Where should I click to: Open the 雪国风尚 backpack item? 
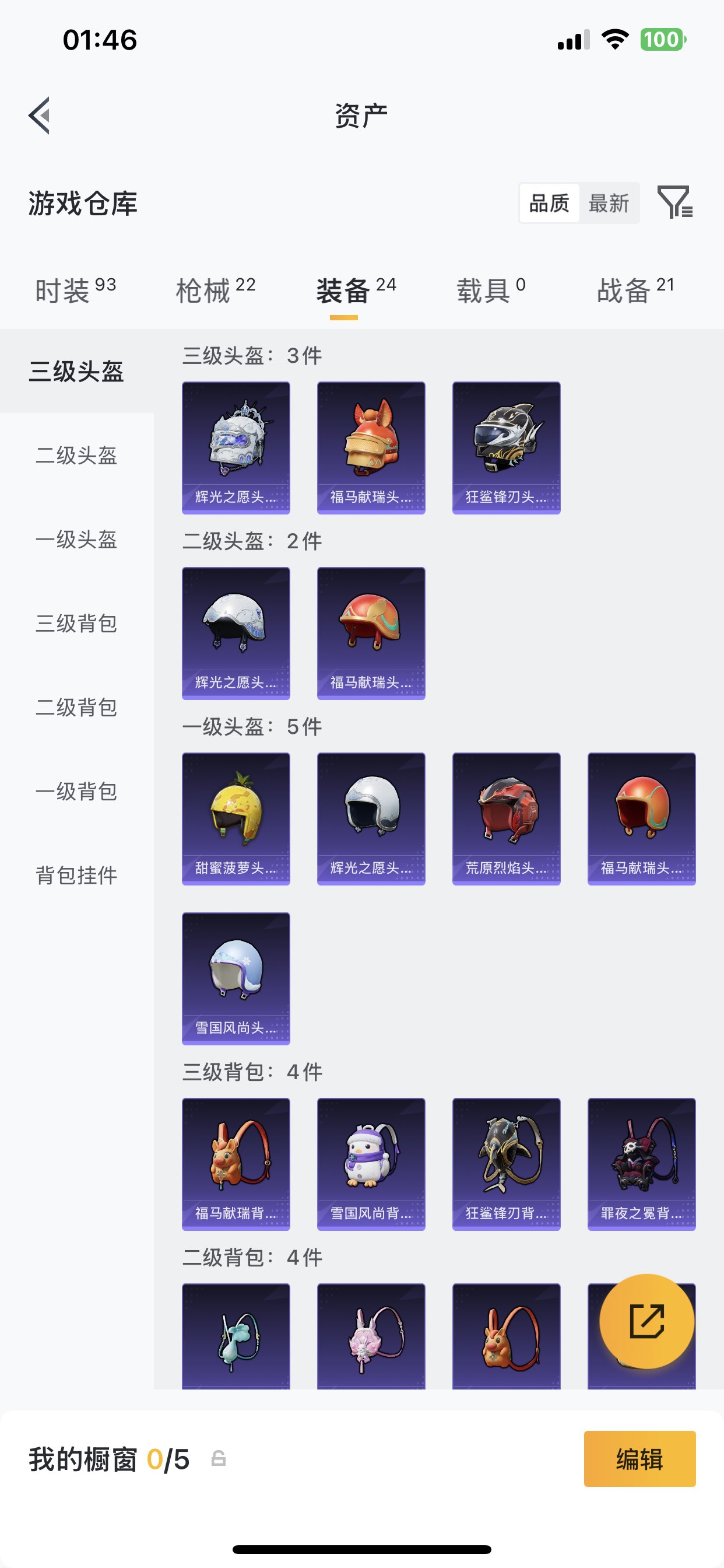pyautogui.click(x=371, y=1163)
